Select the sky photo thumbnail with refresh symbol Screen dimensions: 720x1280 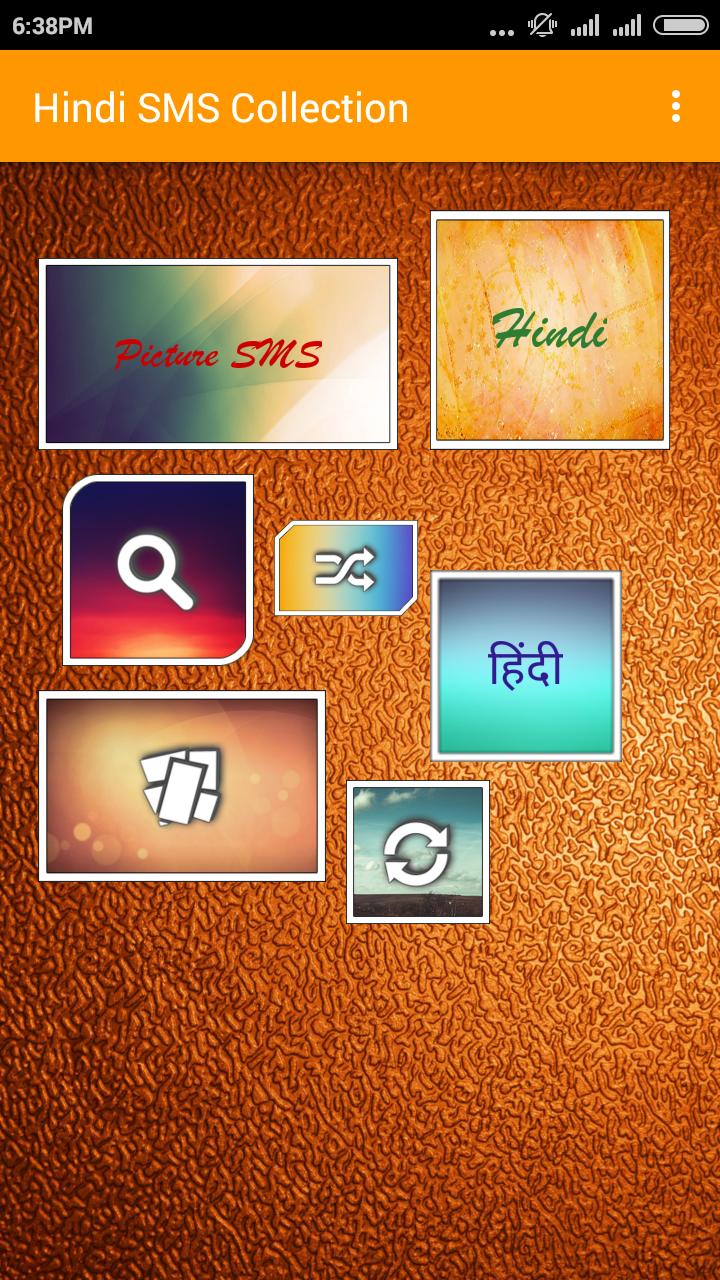tap(417, 851)
